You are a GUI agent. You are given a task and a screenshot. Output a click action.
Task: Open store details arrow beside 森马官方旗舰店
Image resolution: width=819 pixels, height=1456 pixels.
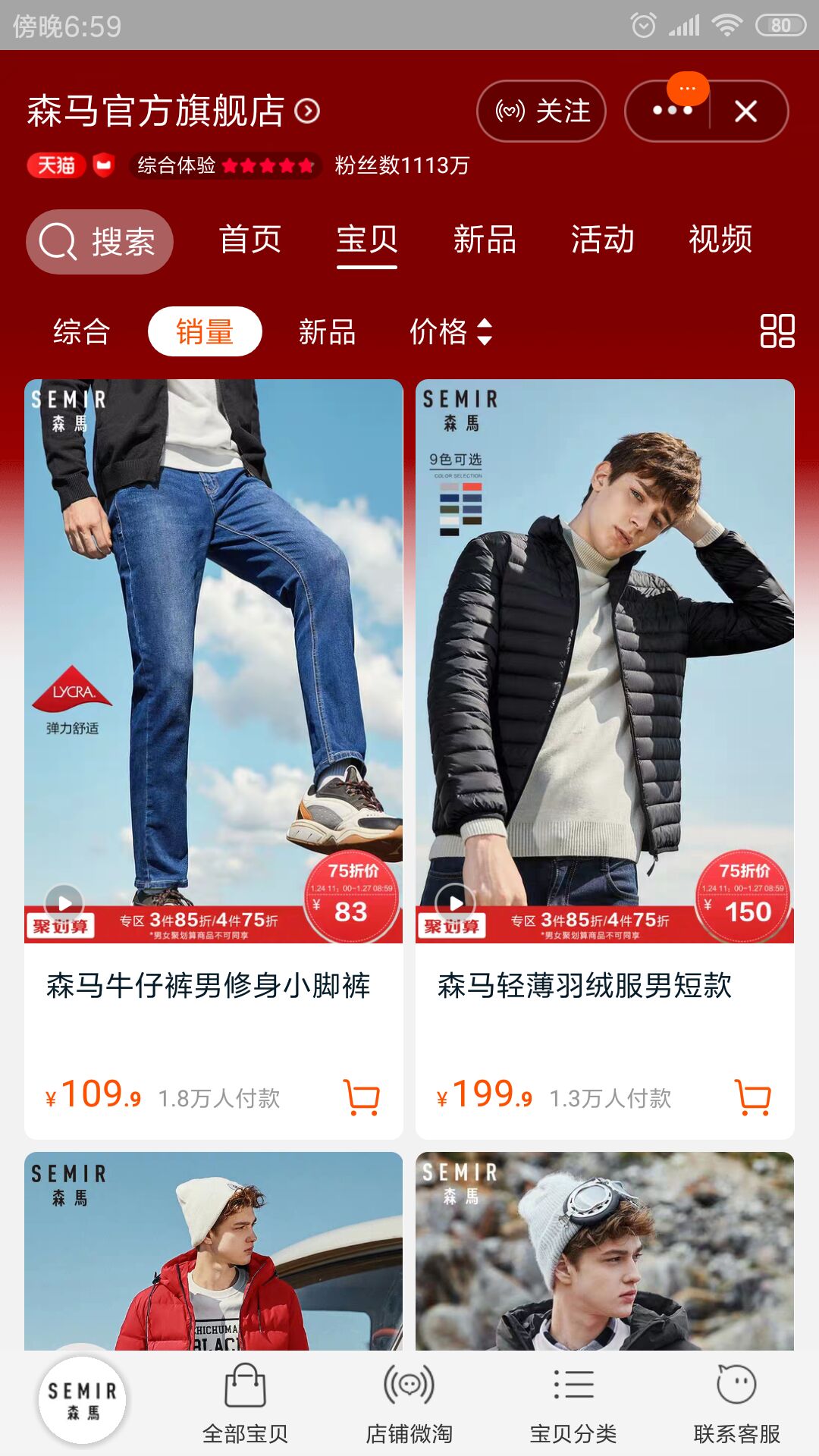(x=307, y=111)
